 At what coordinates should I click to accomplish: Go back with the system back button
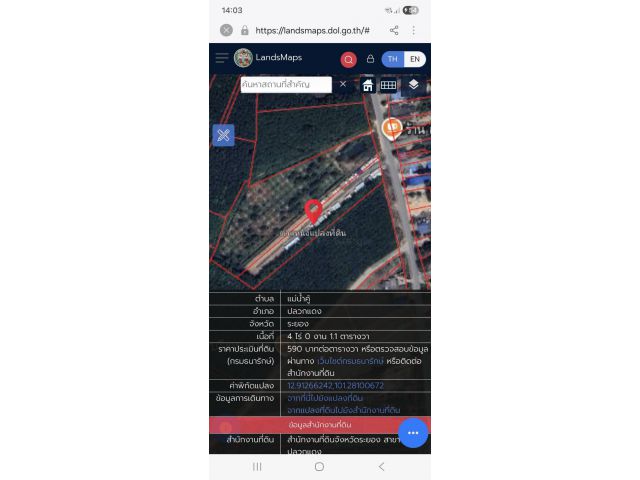click(x=381, y=466)
